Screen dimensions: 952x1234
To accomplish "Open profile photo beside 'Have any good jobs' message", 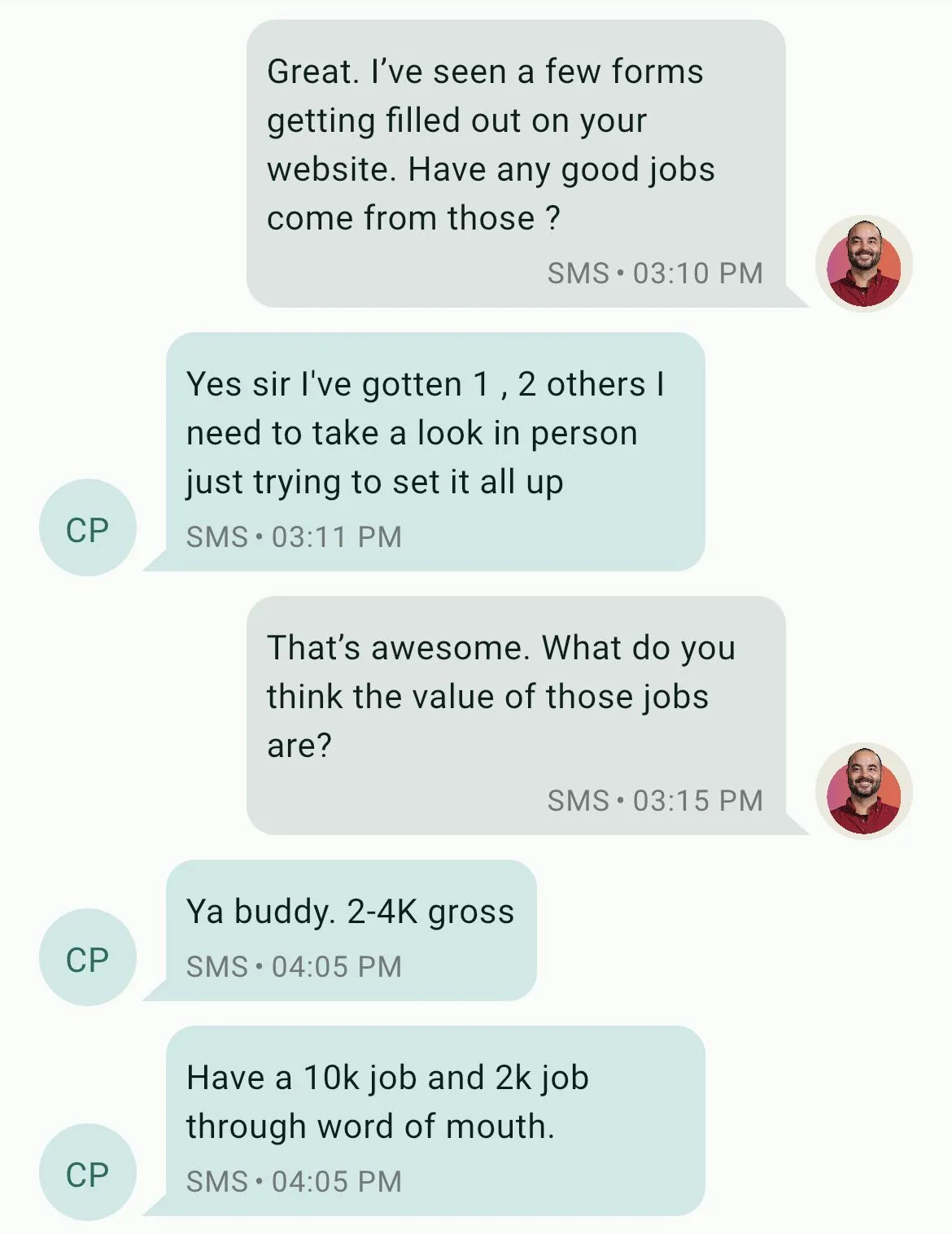I will tap(863, 264).
